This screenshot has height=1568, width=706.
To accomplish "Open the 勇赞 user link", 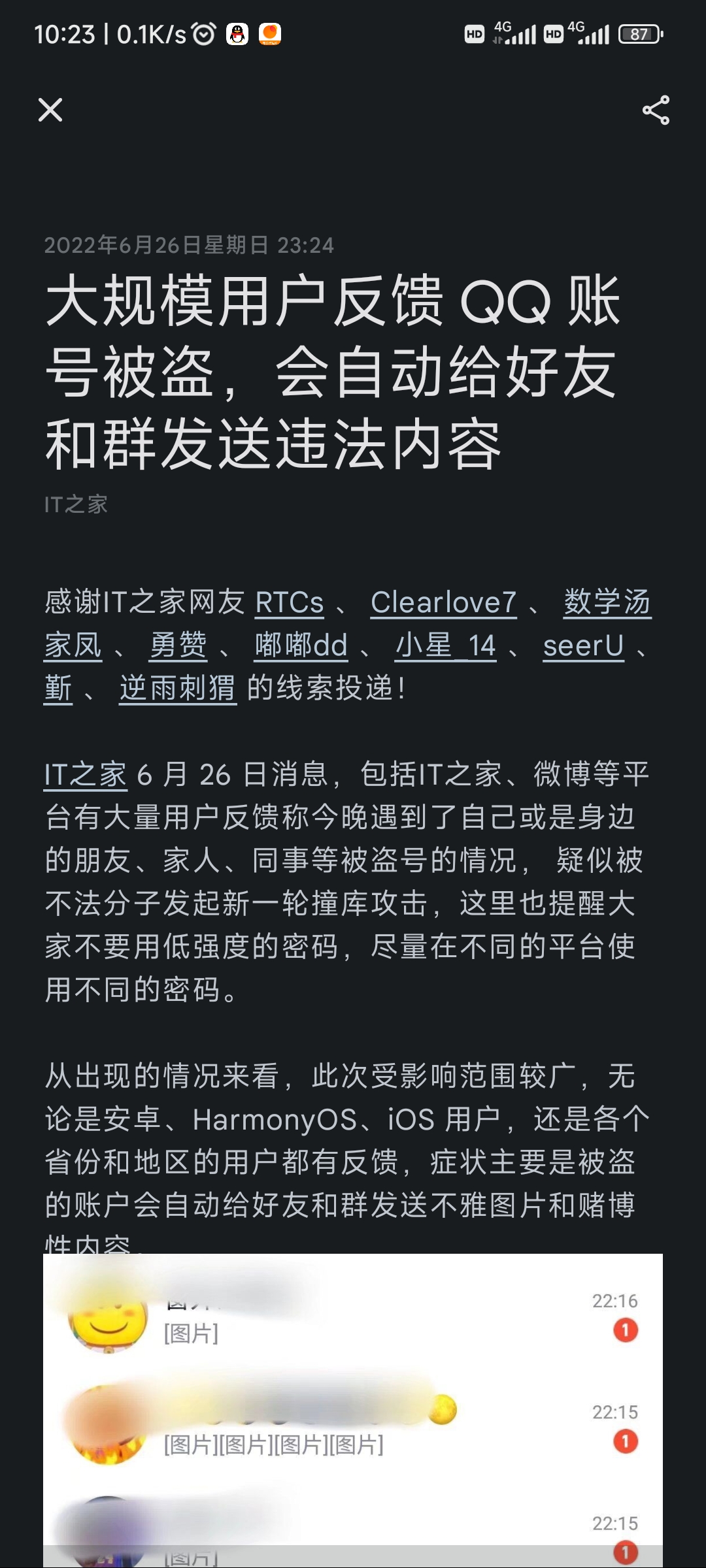I will coord(178,645).
